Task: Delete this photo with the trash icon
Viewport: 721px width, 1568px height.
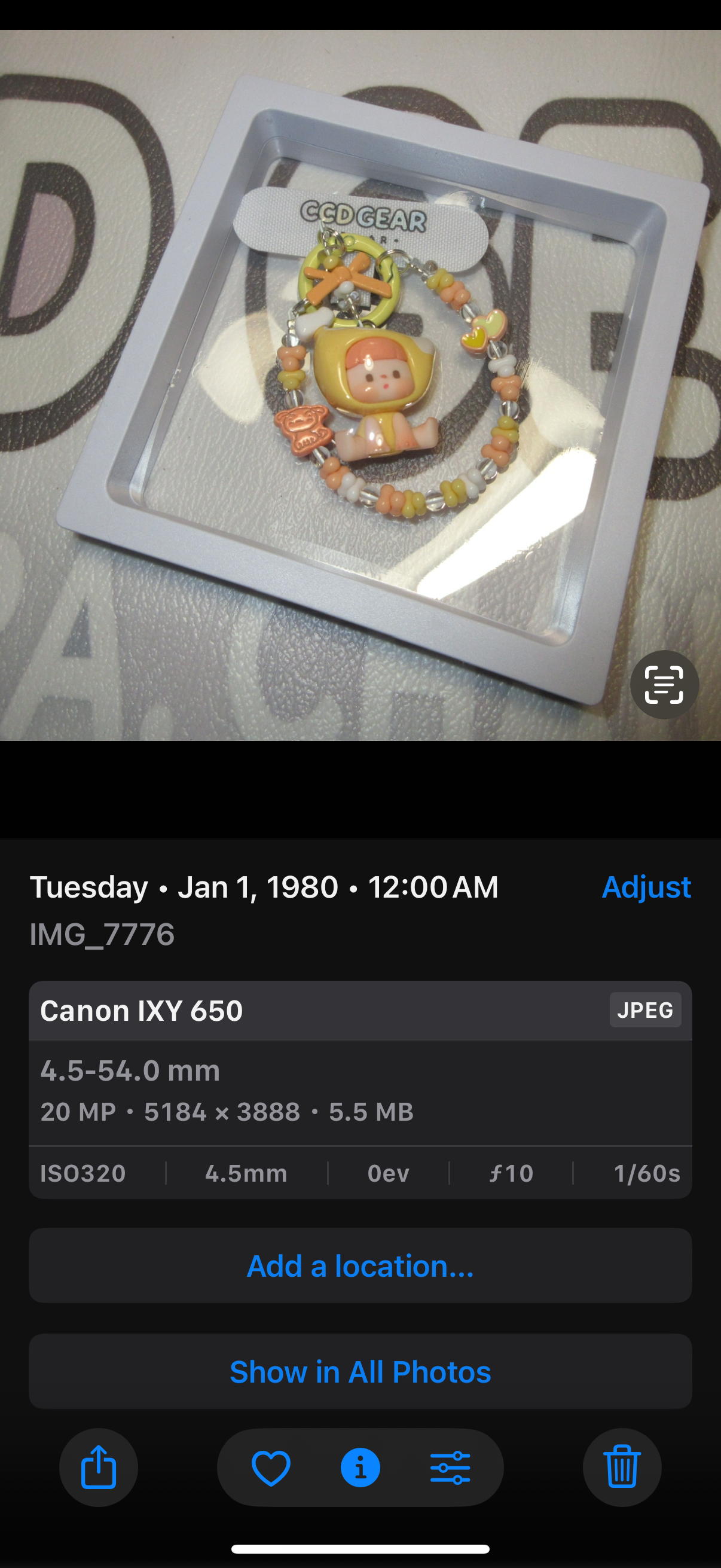Action: click(622, 1468)
